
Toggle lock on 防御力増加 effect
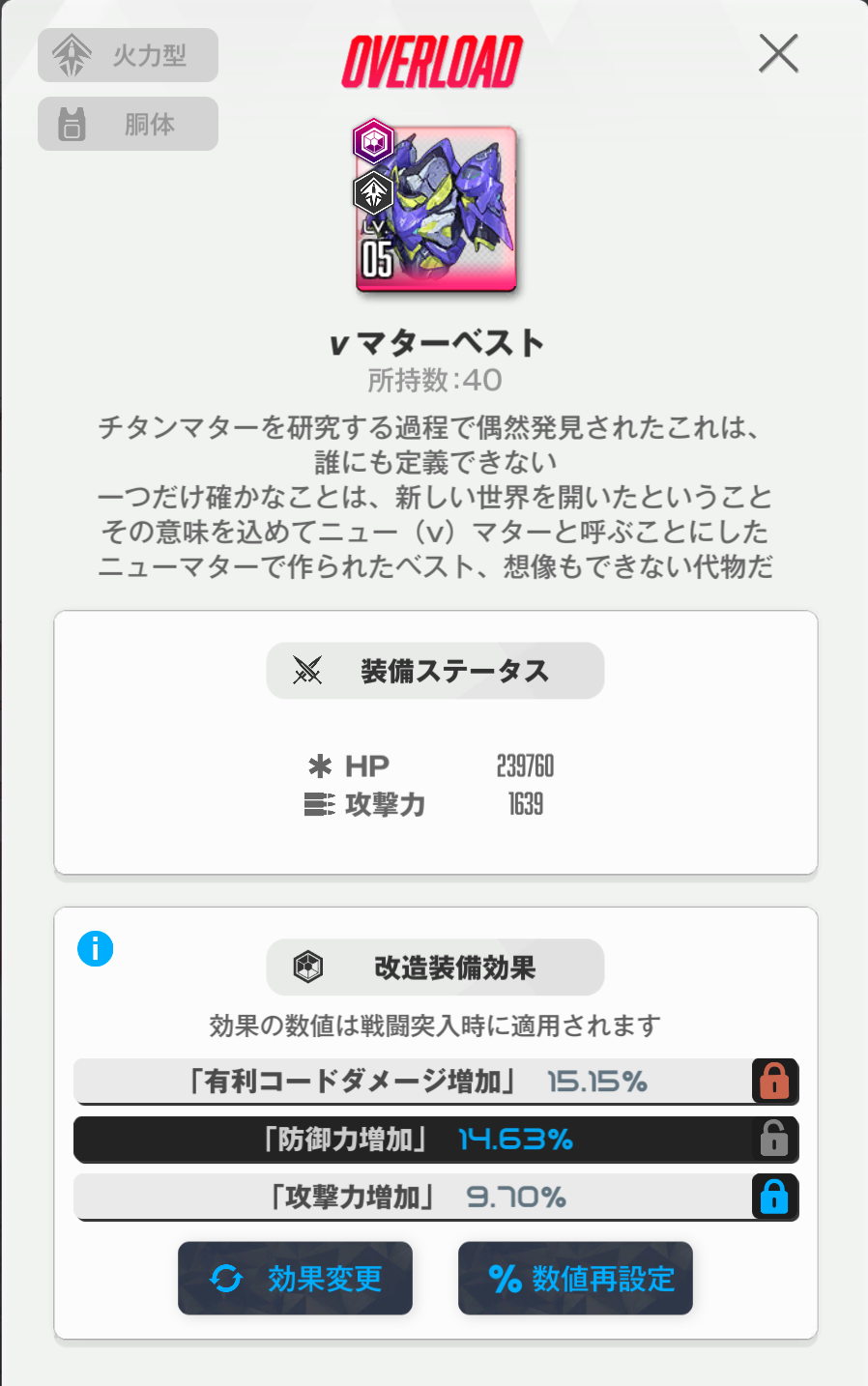coord(774,1139)
